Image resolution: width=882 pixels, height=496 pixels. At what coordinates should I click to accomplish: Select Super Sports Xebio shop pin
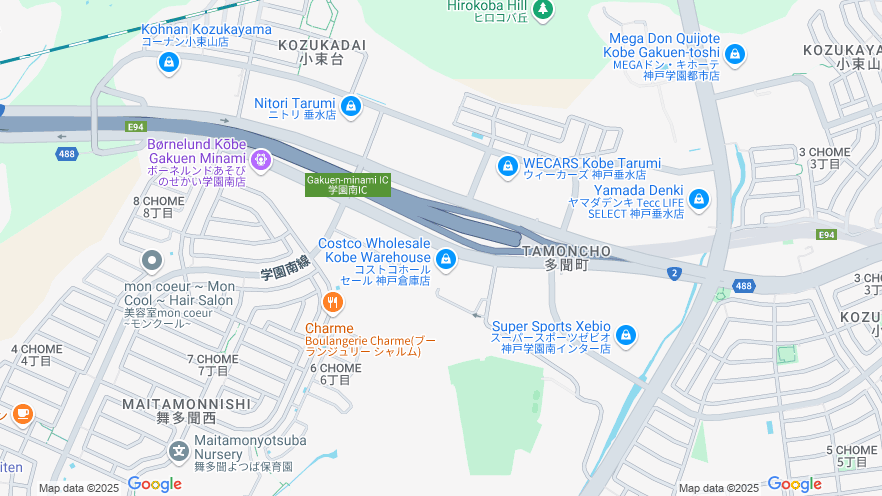[626, 335]
